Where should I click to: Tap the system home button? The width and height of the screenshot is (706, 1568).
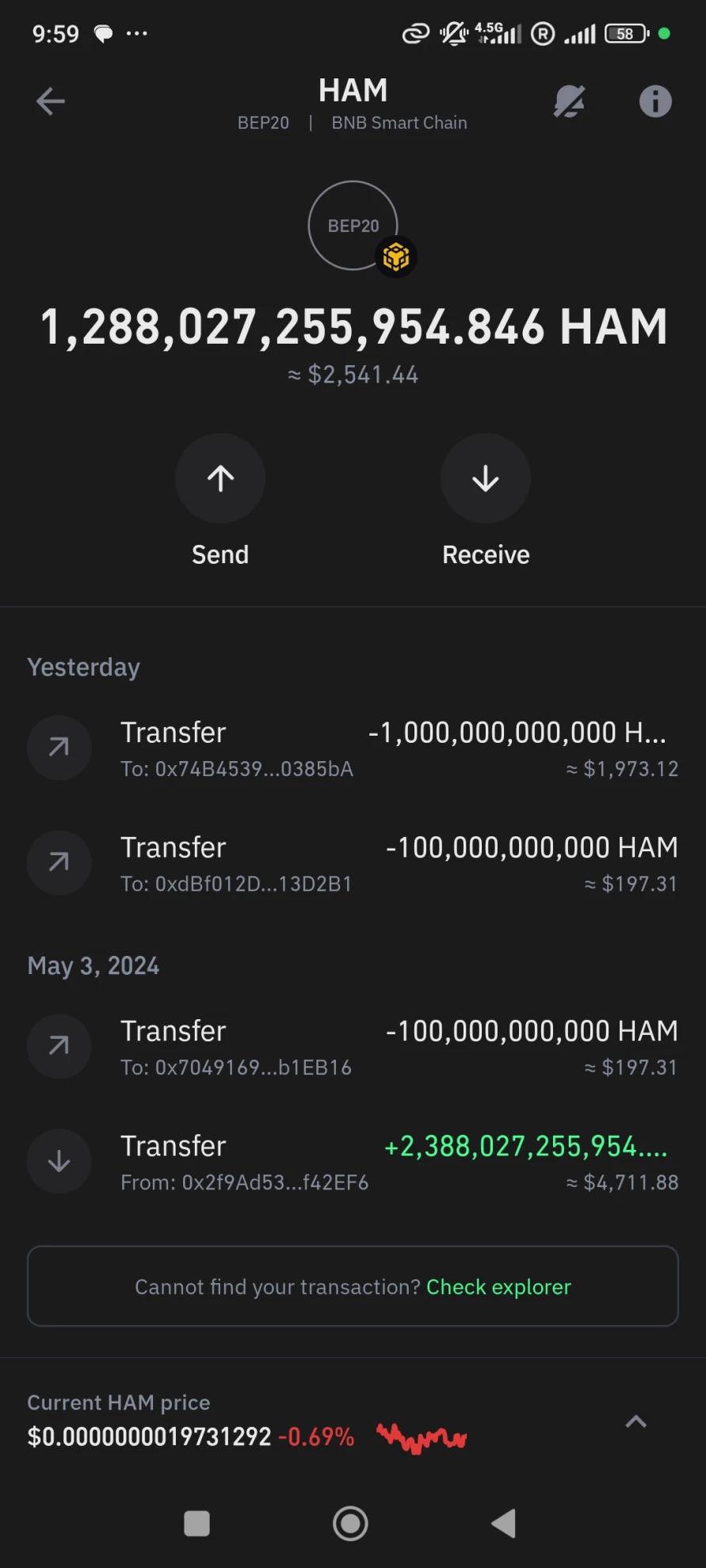350,1523
